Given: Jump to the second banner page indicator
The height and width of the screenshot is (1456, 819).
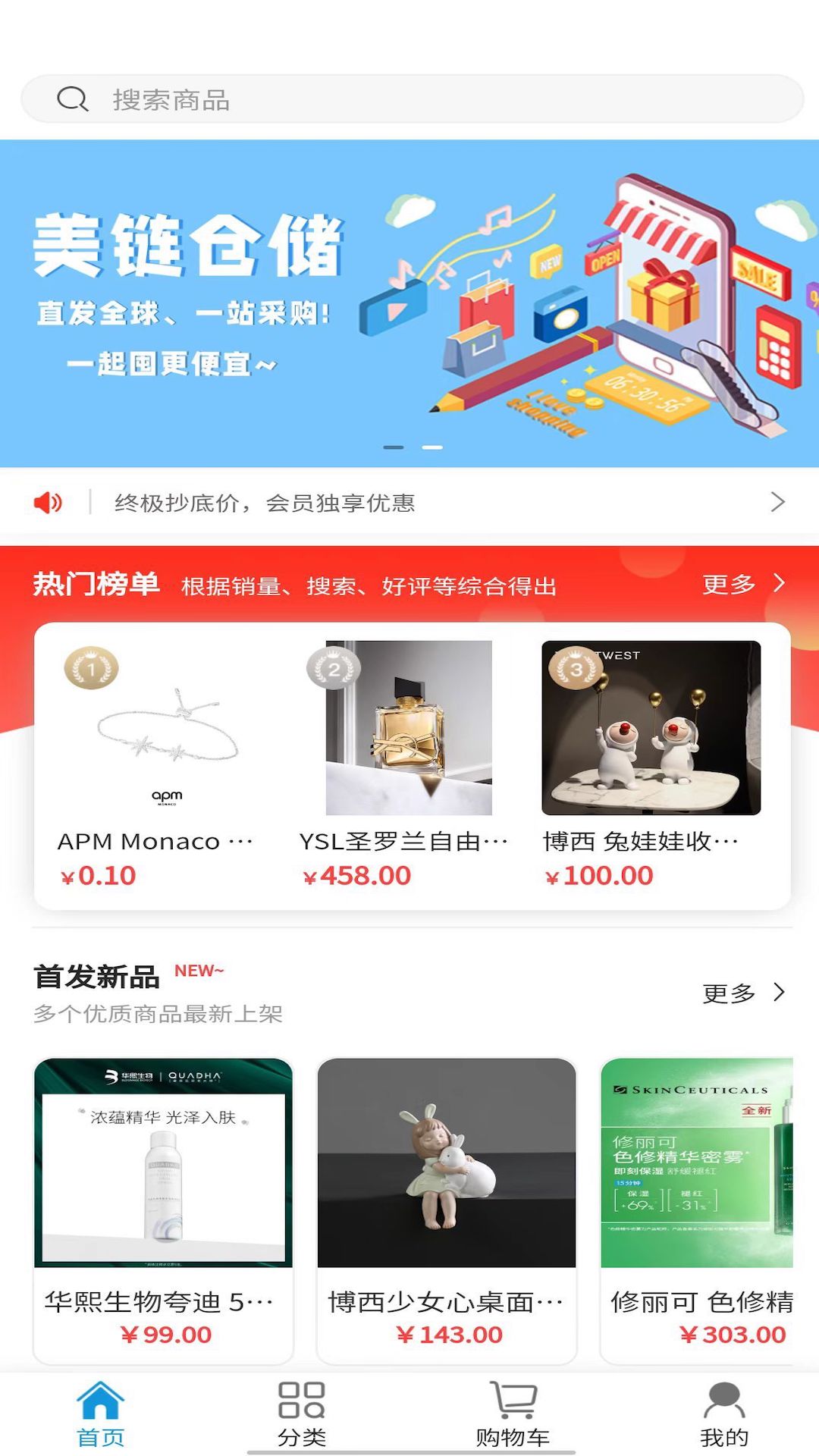Looking at the screenshot, I should [x=432, y=447].
